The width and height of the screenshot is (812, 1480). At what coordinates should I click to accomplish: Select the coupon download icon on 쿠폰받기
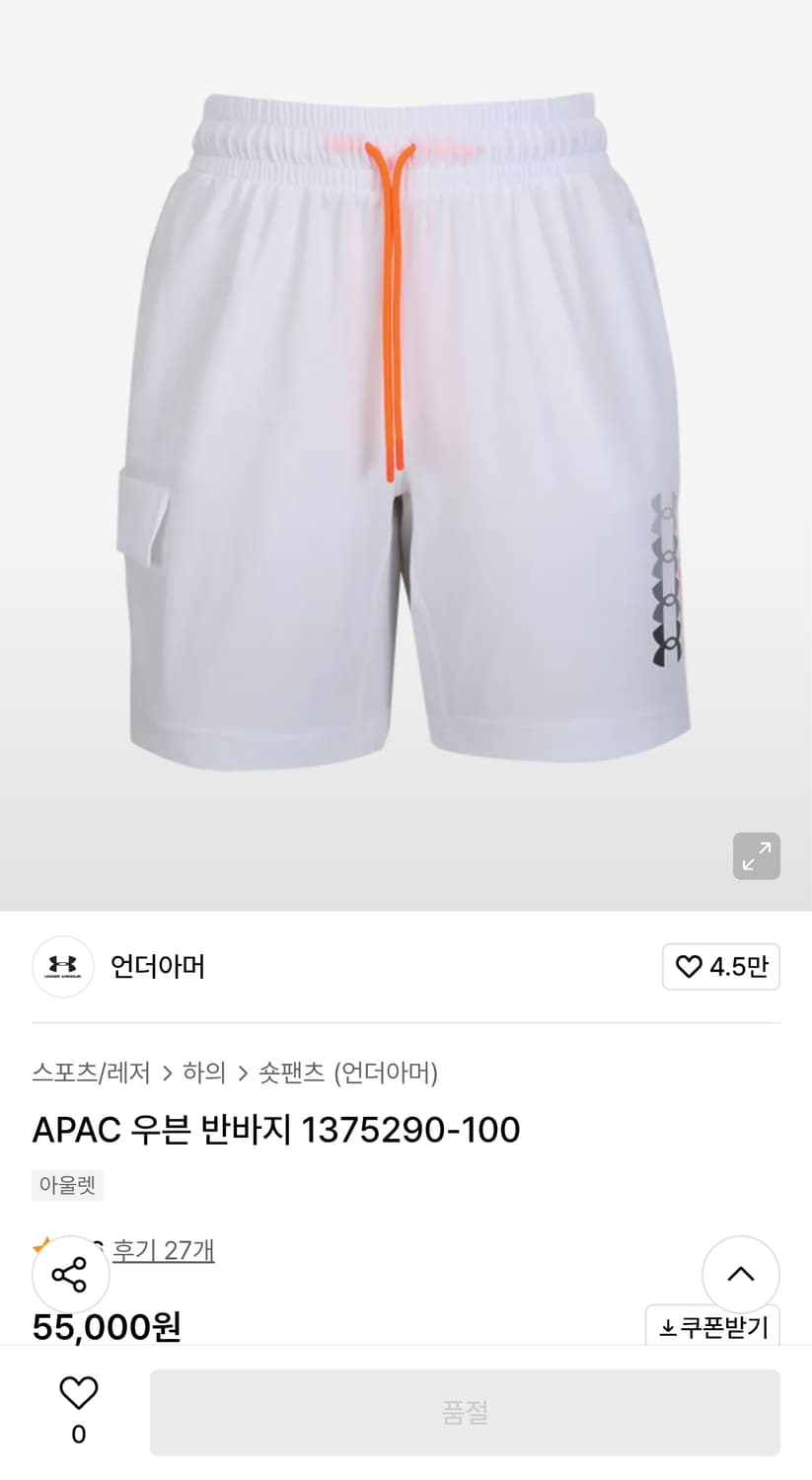coord(667,1327)
